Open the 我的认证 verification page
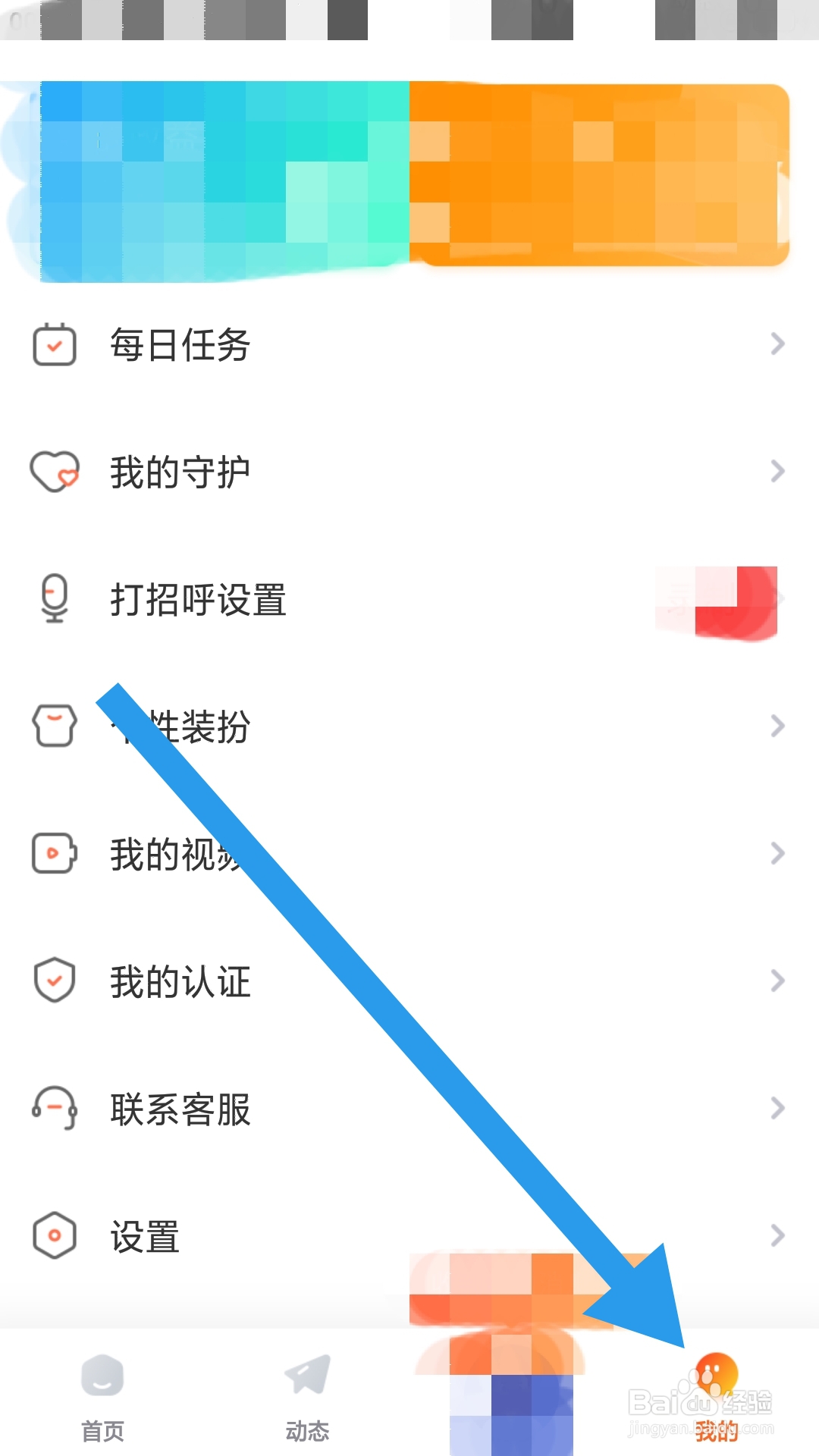Image resolution: width=819 pixels, height=1456 pixels. [180, 981]
